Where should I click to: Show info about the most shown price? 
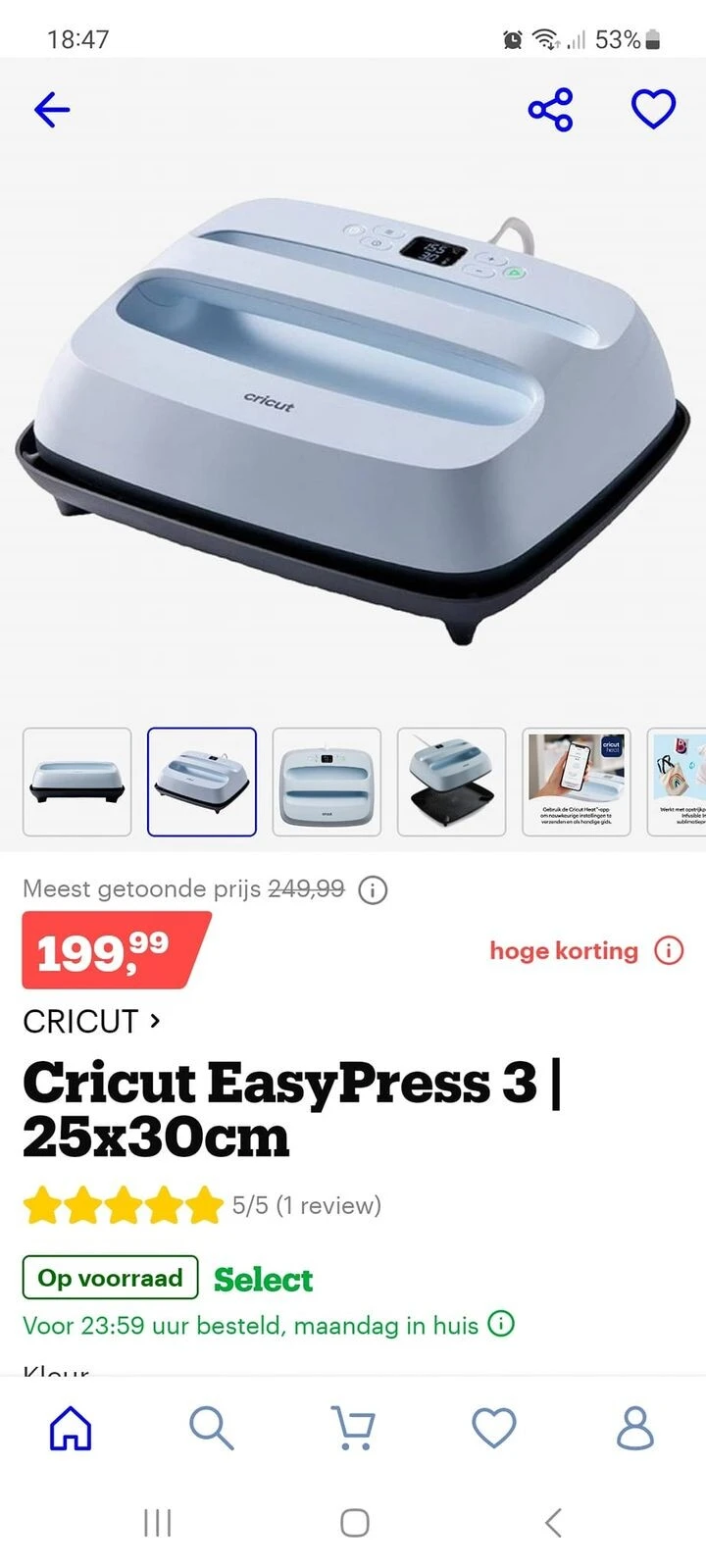point(373,890)
